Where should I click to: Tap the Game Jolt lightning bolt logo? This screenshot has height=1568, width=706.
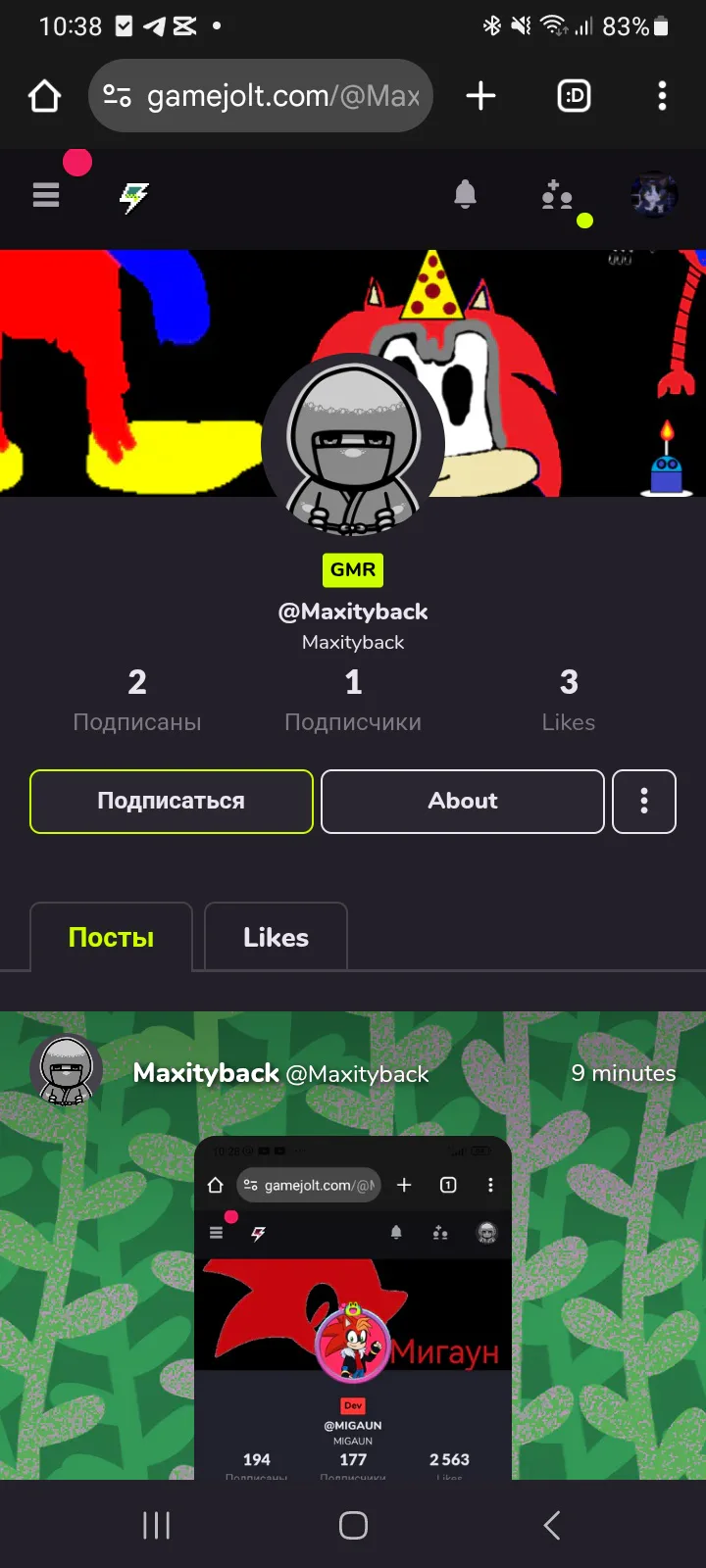tap(133, 197)
